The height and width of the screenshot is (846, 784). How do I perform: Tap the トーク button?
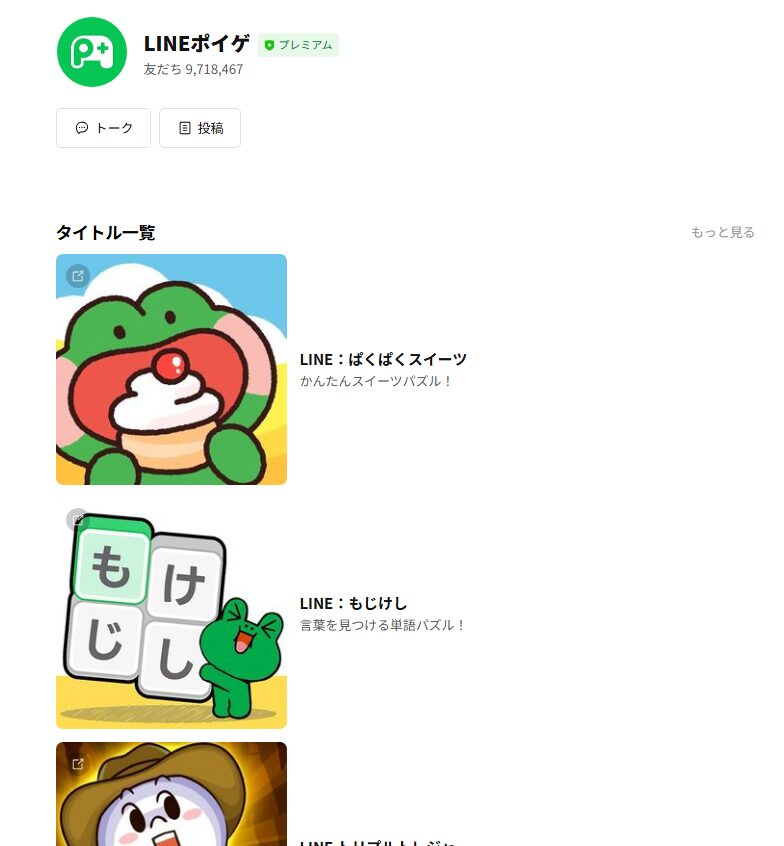point(103,128)
